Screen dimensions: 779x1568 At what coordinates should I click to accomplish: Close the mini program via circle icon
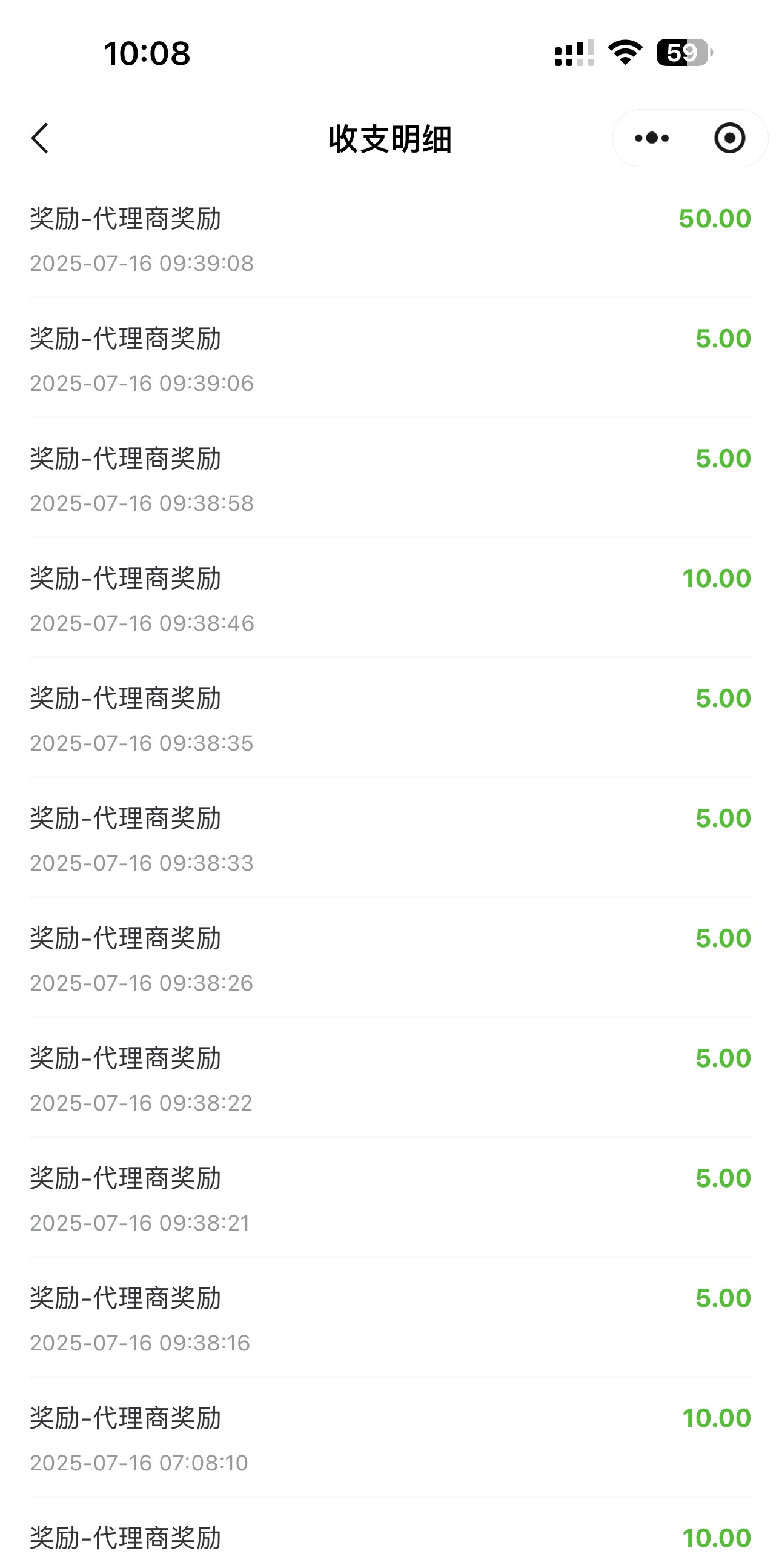(730, 138)
